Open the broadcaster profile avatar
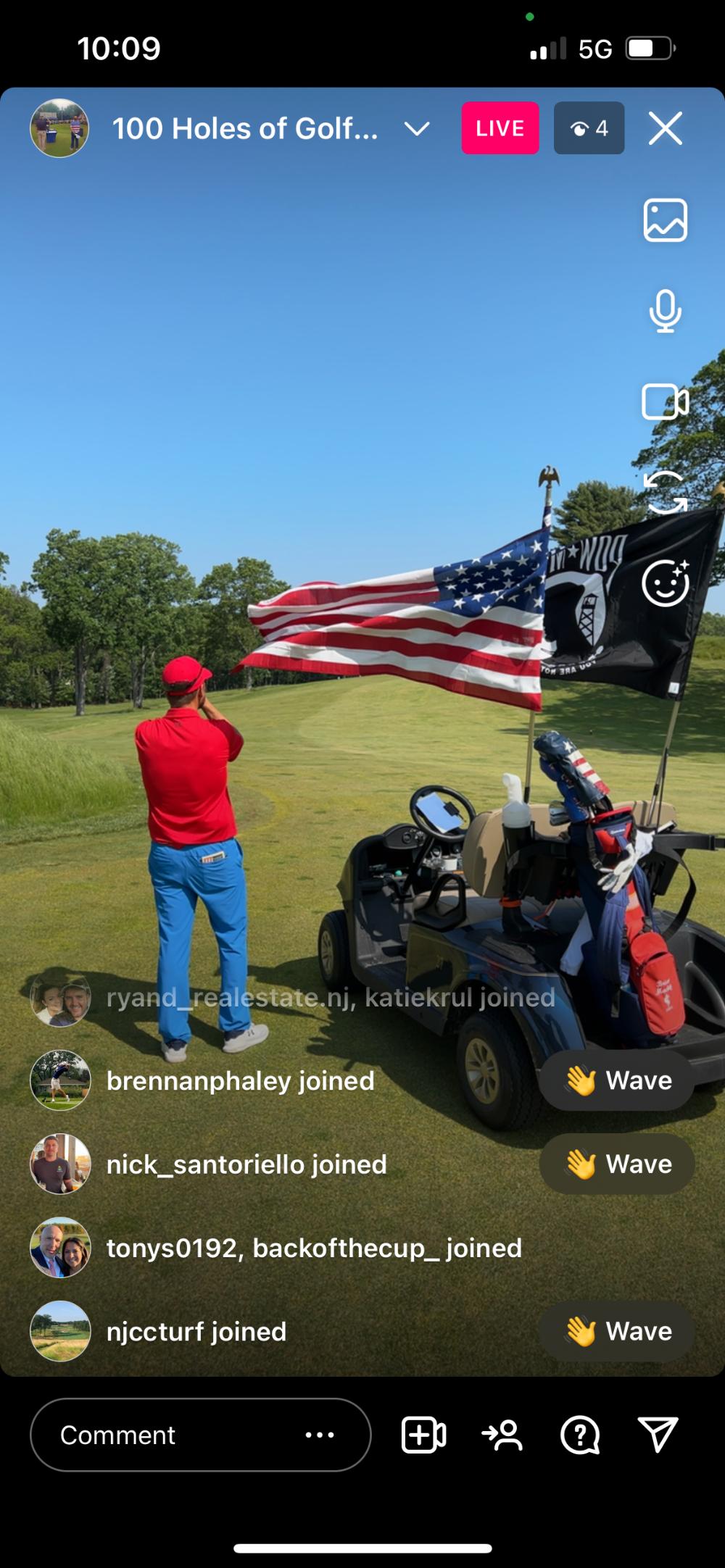725x1568 pixels. click(61, 129)
